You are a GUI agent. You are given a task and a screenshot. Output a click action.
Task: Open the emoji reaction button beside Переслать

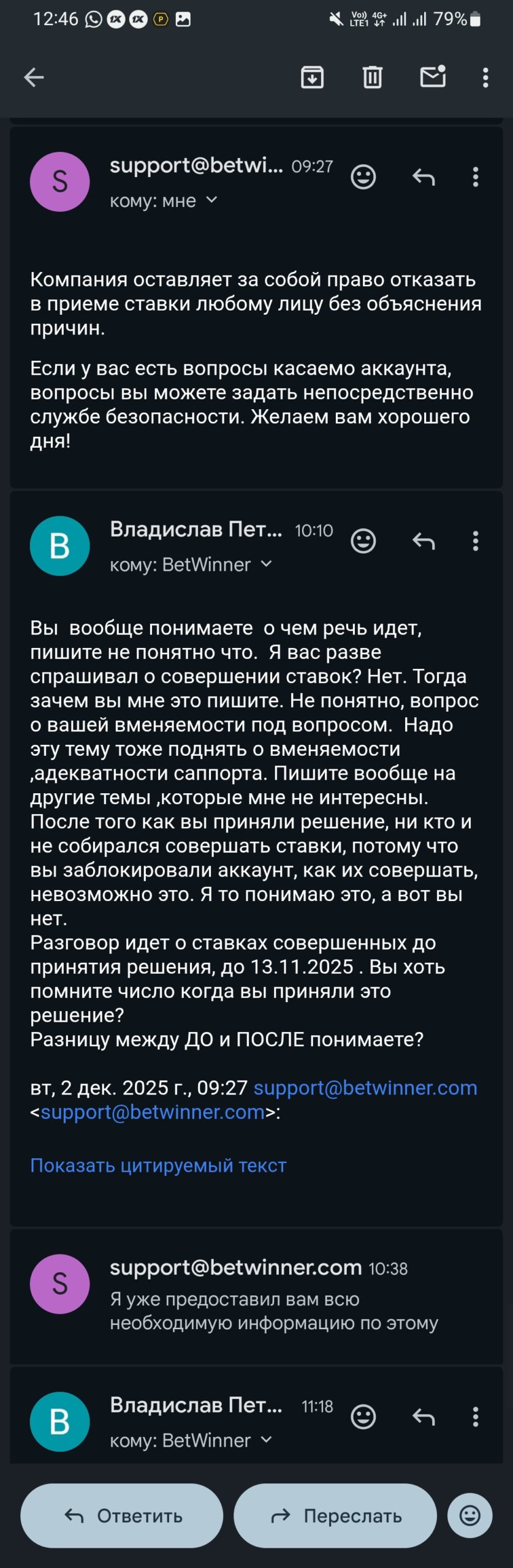point(470,1515)
